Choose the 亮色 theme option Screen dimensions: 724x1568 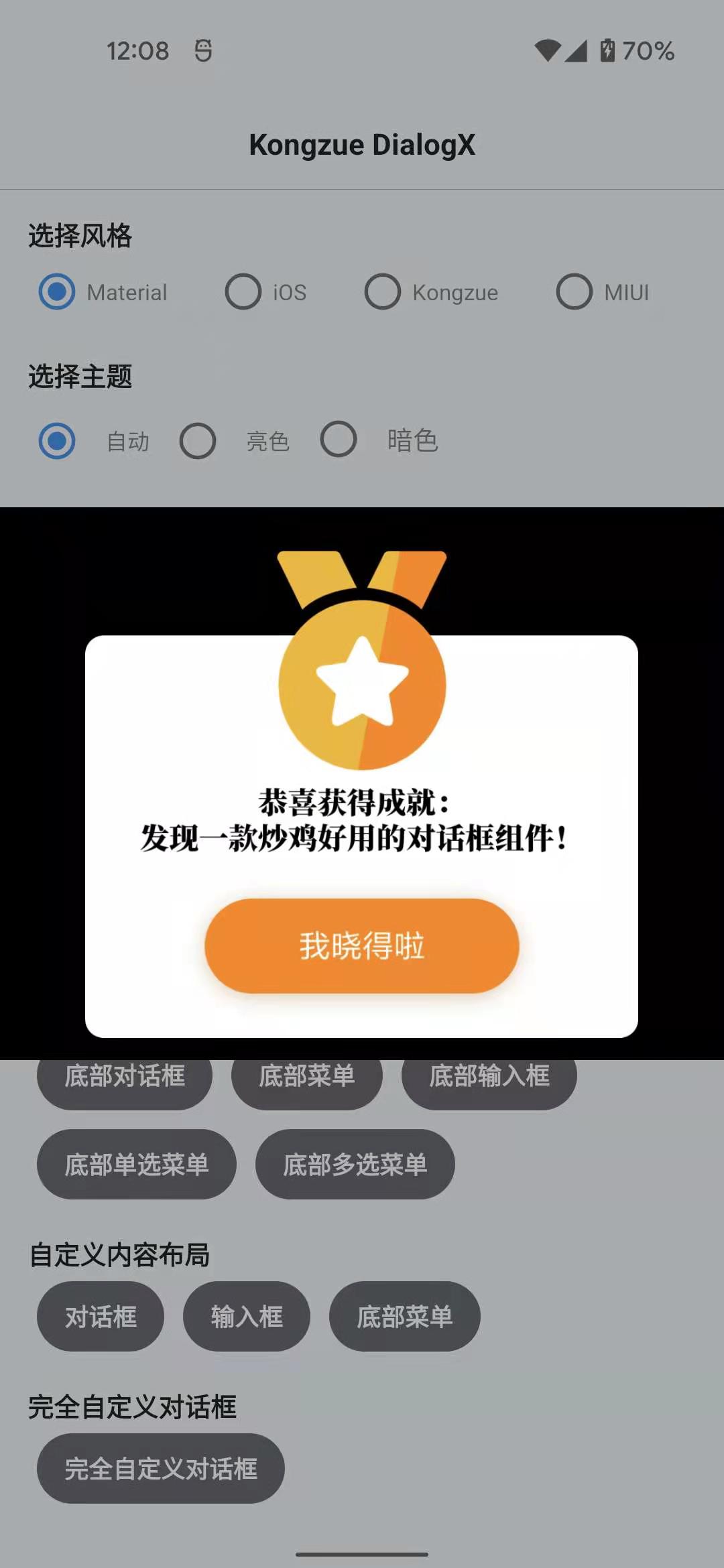click(198, 441)
